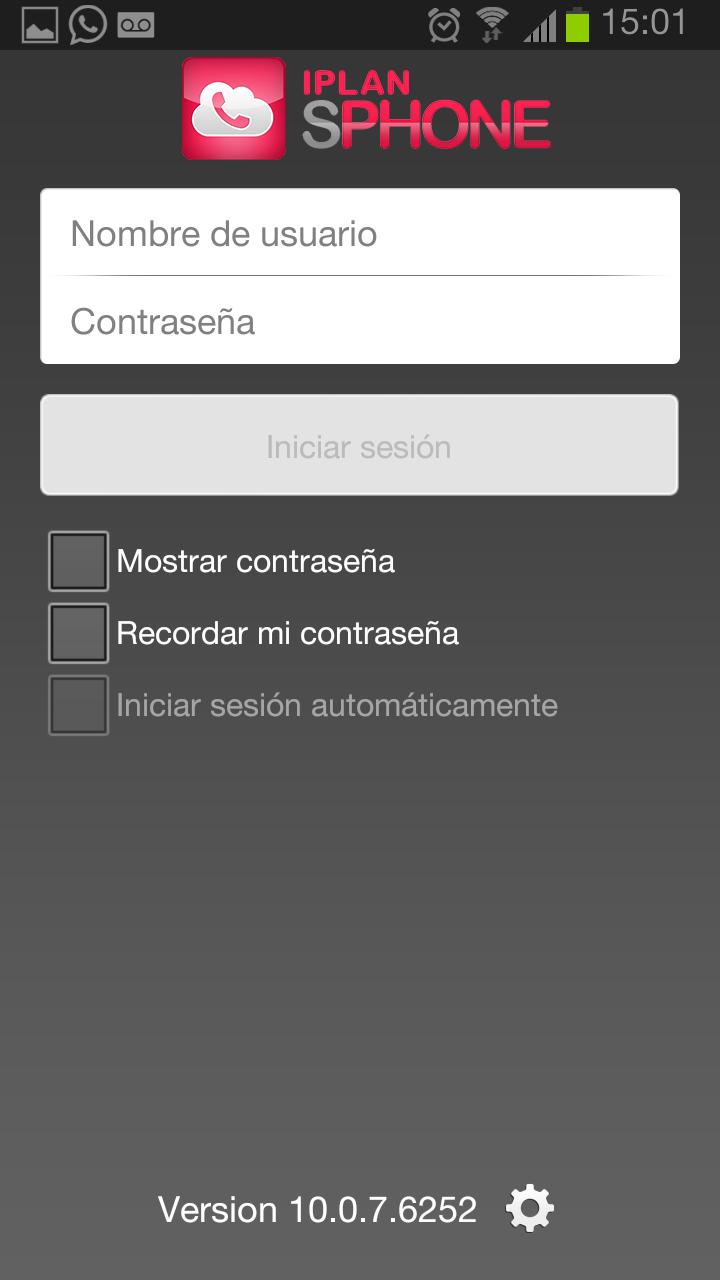Tap the Contraseña field

pos(360,322)
